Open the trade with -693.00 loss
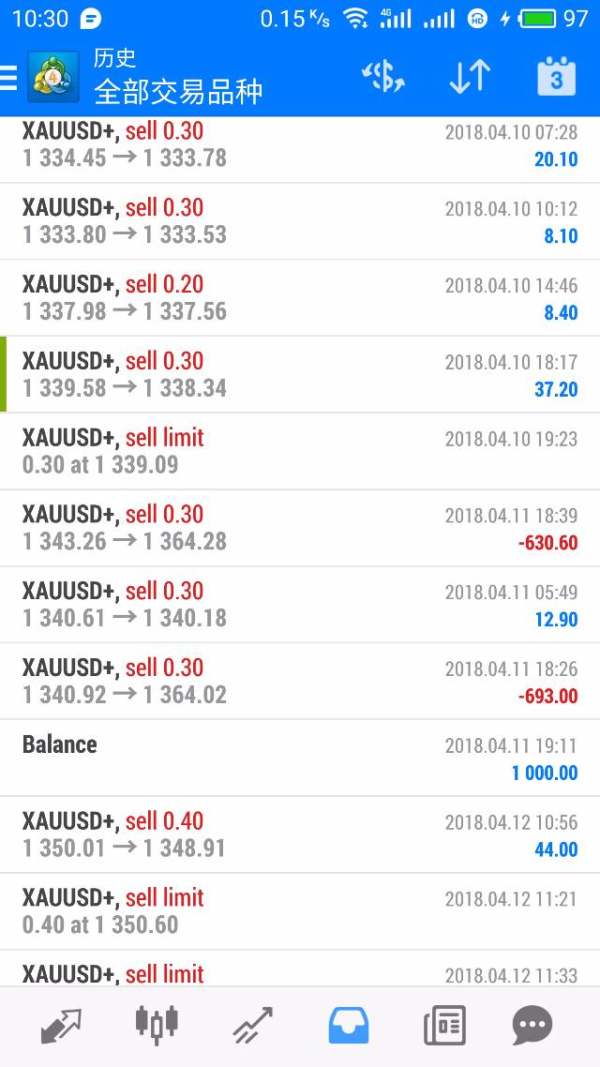600x1067 pixels. [300, 681]
